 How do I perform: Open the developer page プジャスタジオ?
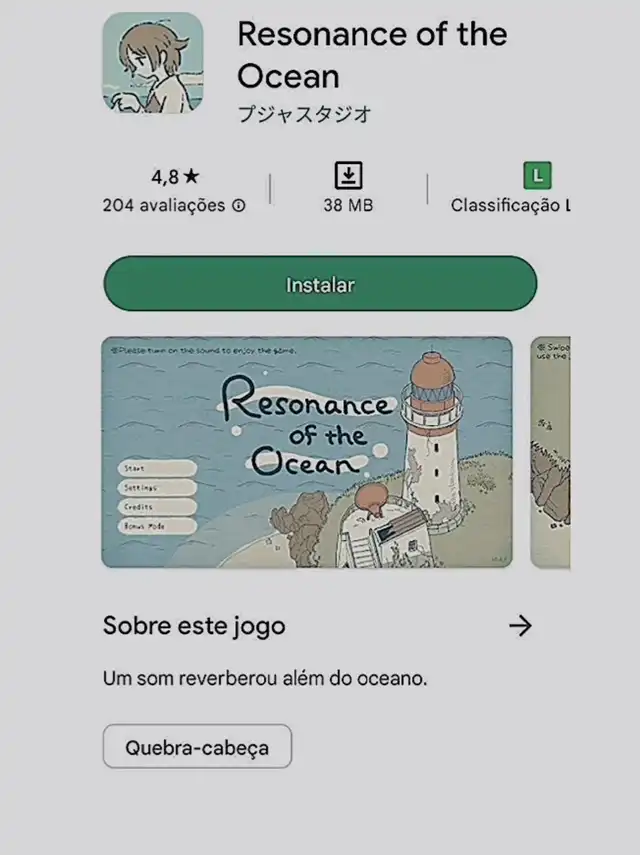[304, 114]
